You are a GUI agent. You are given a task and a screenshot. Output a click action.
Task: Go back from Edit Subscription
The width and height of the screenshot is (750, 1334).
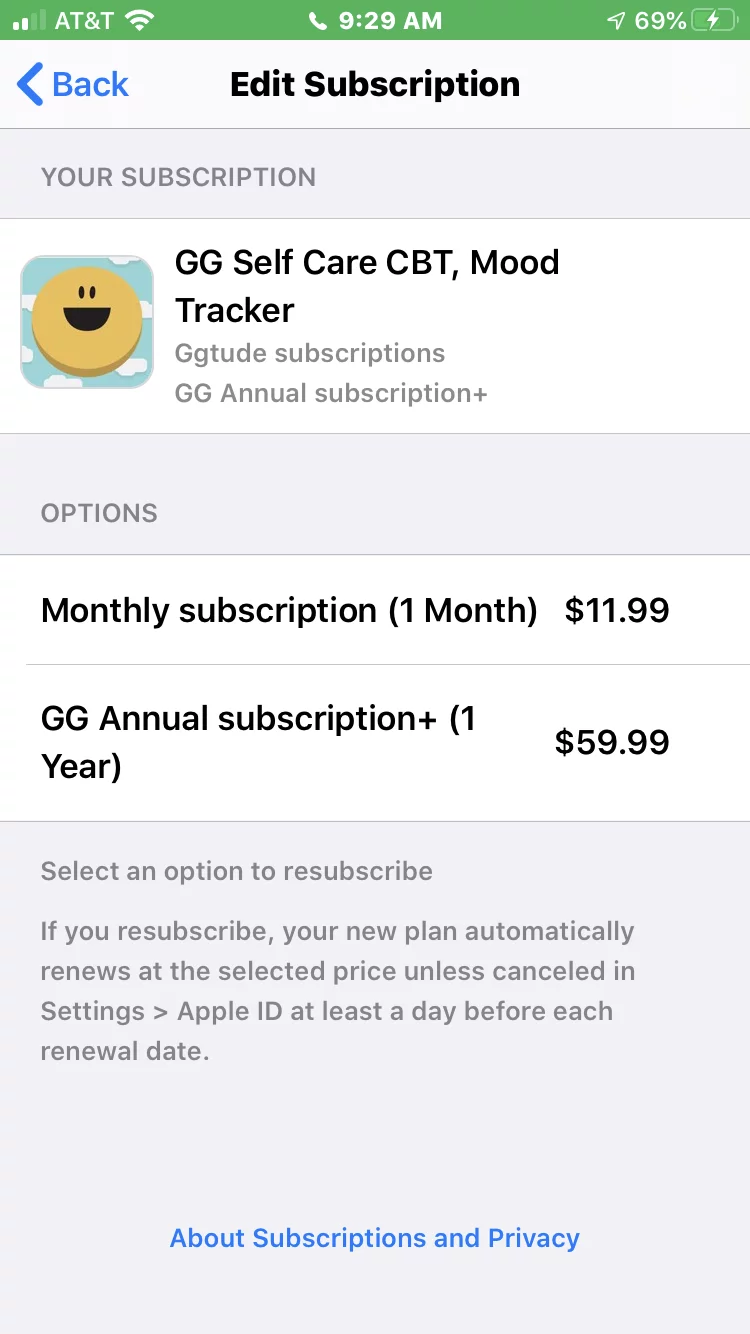(73, 85)
